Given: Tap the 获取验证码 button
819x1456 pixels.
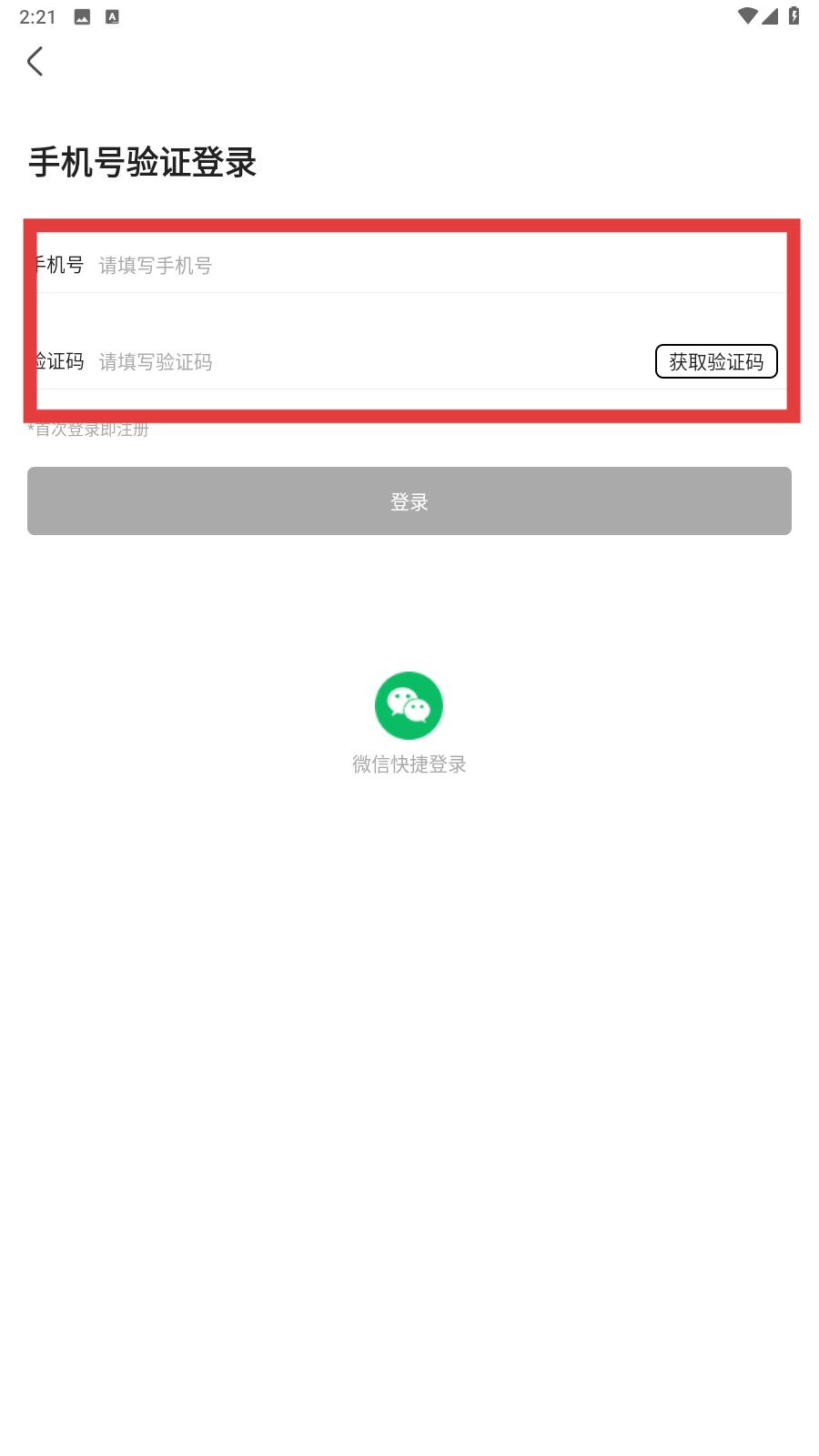Looking at the screenshot, I should [716, 361].
